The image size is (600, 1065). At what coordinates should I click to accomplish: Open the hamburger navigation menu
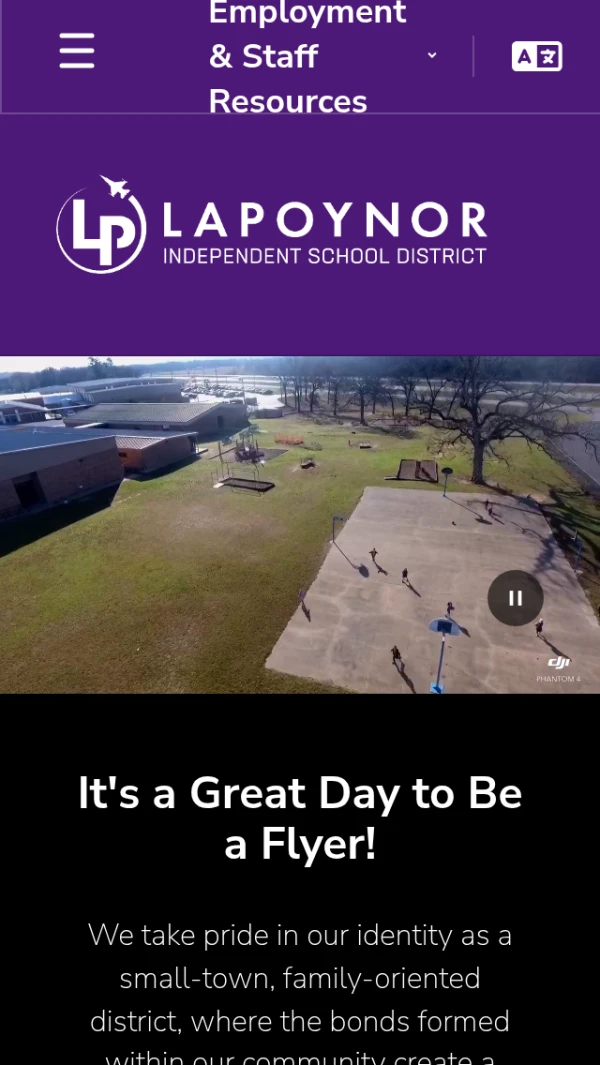point(77,51)
